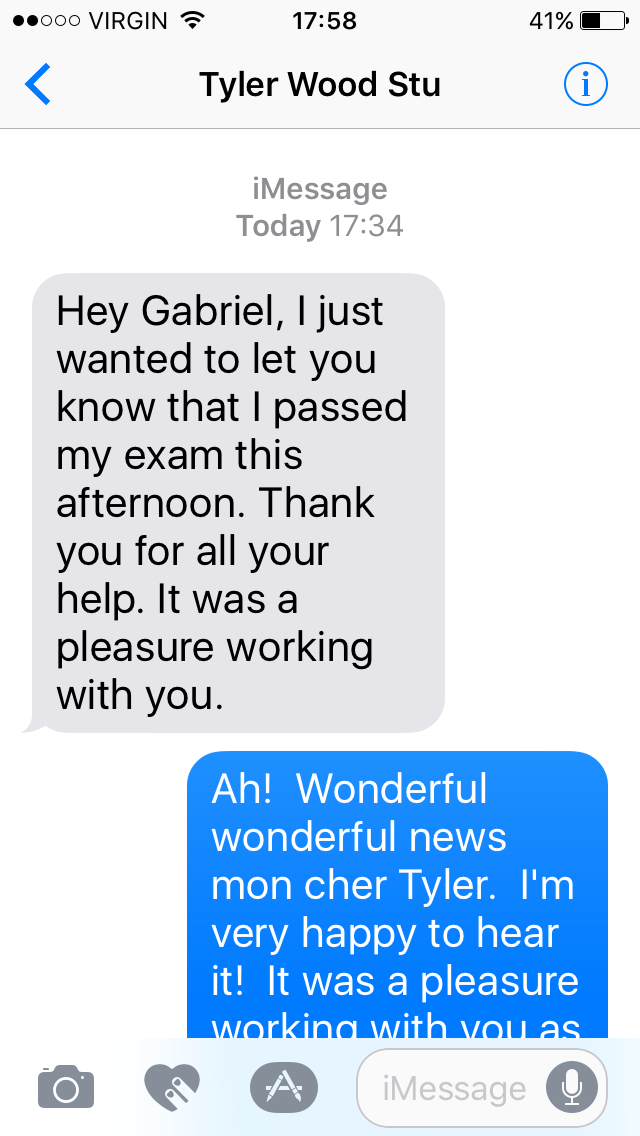Open the iMessage App Store drawer
Image resolution: width=640 pixels, height=1136 pixels.
(283, 1087)
